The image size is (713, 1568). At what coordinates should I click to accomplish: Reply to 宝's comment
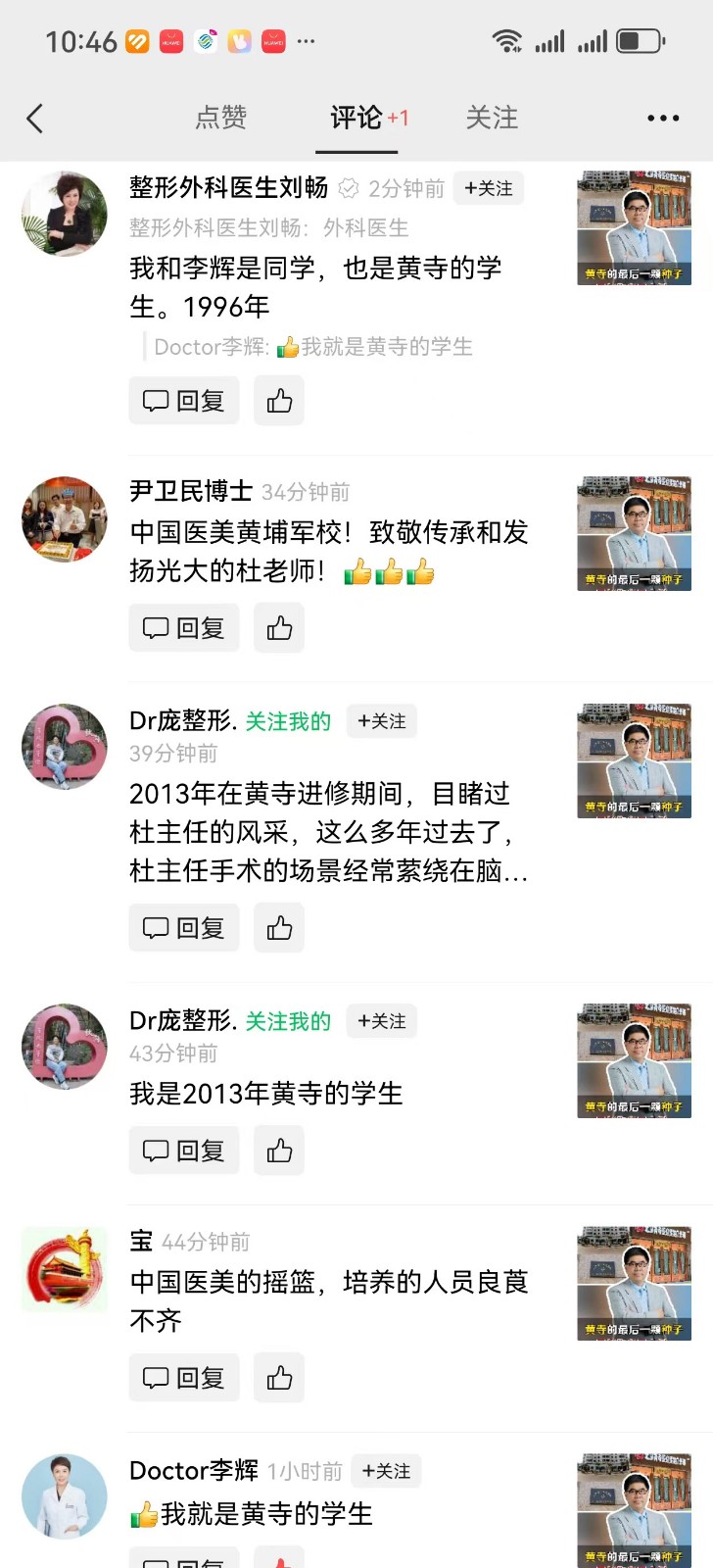tap(184, 1378)
